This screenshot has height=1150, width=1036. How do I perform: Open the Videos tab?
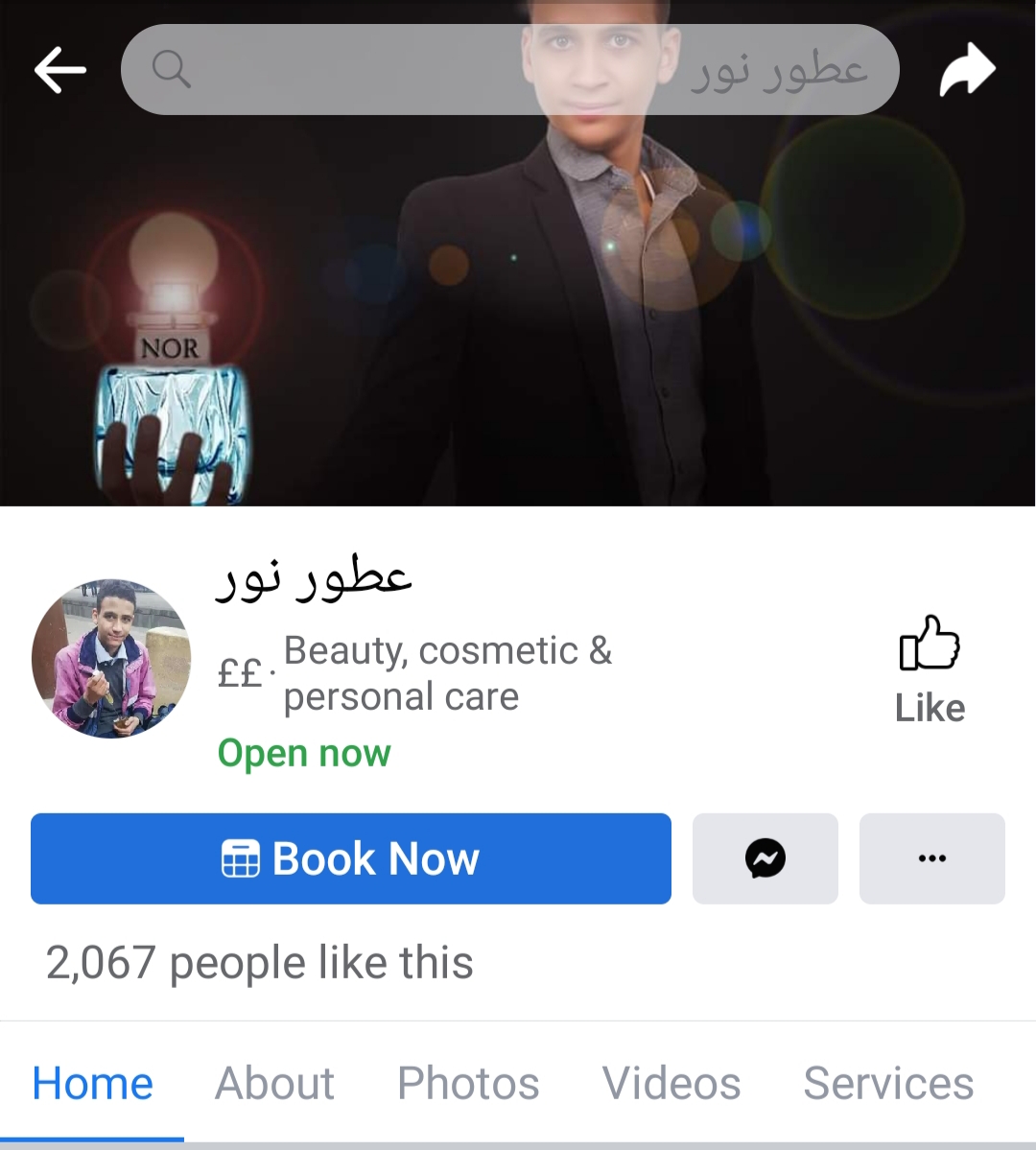coord(671,1084)
